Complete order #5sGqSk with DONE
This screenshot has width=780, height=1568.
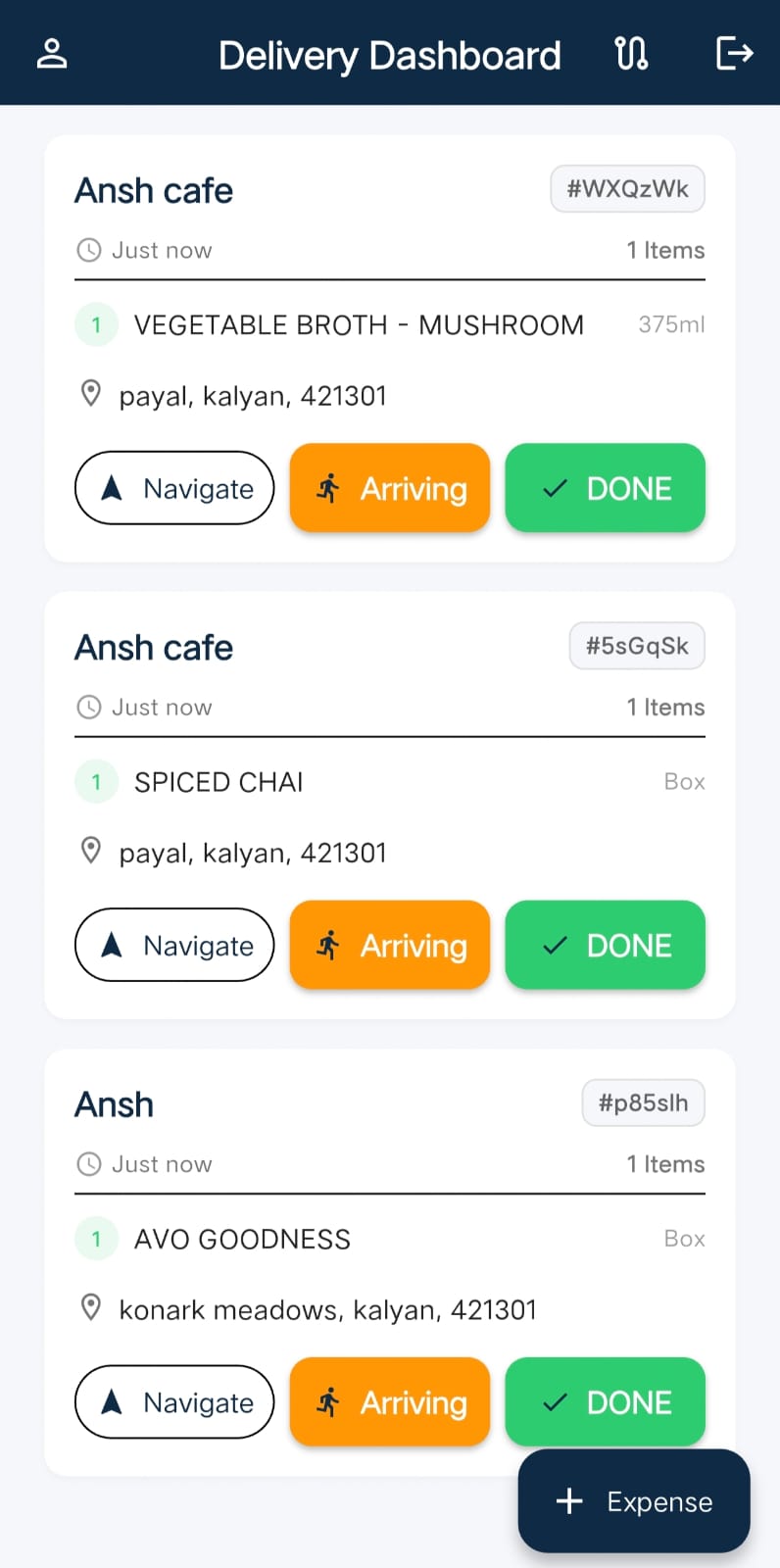point(606,946)
